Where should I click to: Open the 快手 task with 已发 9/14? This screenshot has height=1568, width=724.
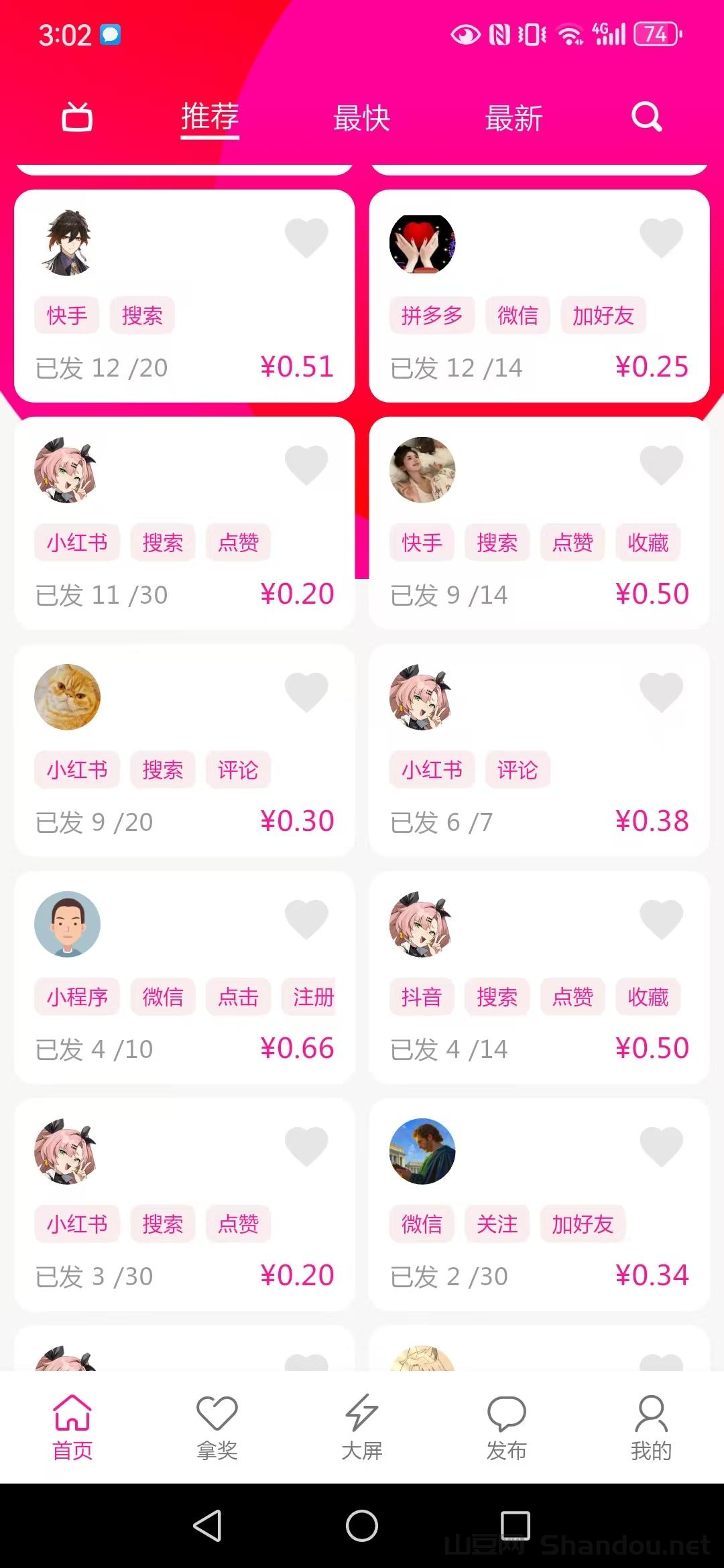(x=539, y=523)
